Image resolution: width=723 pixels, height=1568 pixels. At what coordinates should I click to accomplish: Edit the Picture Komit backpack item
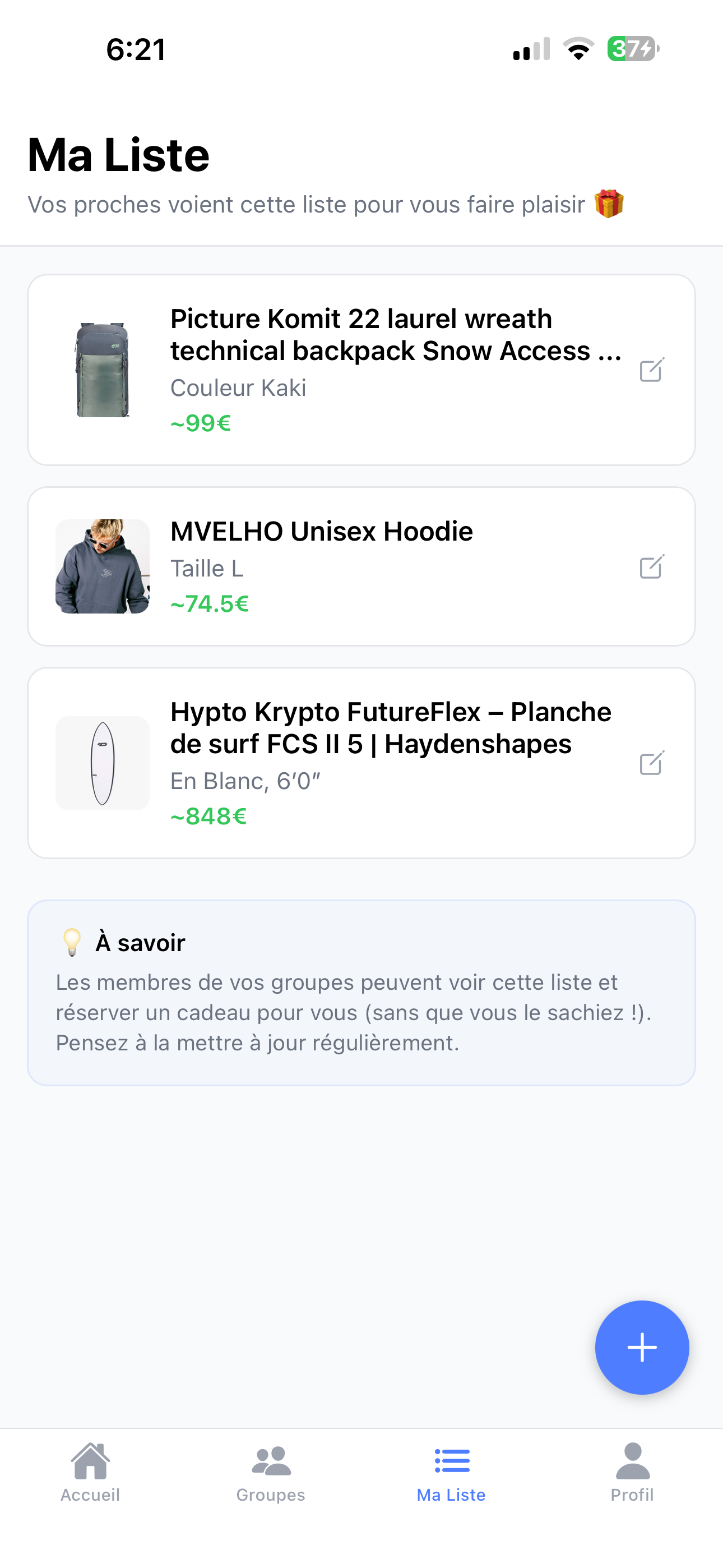[651, 370]
